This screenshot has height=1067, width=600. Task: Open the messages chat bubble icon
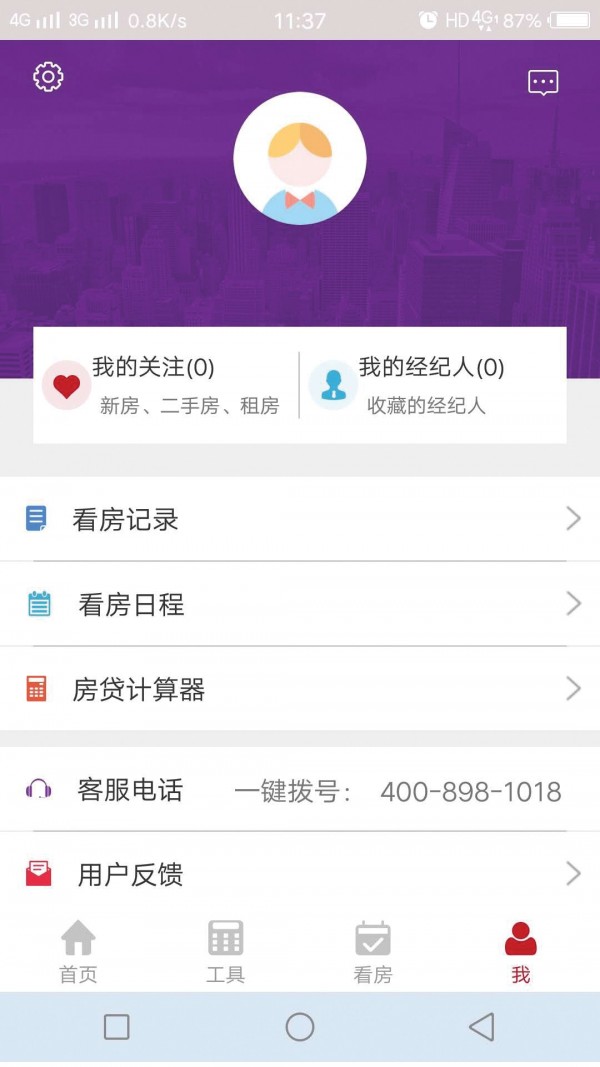pos(543,82)
